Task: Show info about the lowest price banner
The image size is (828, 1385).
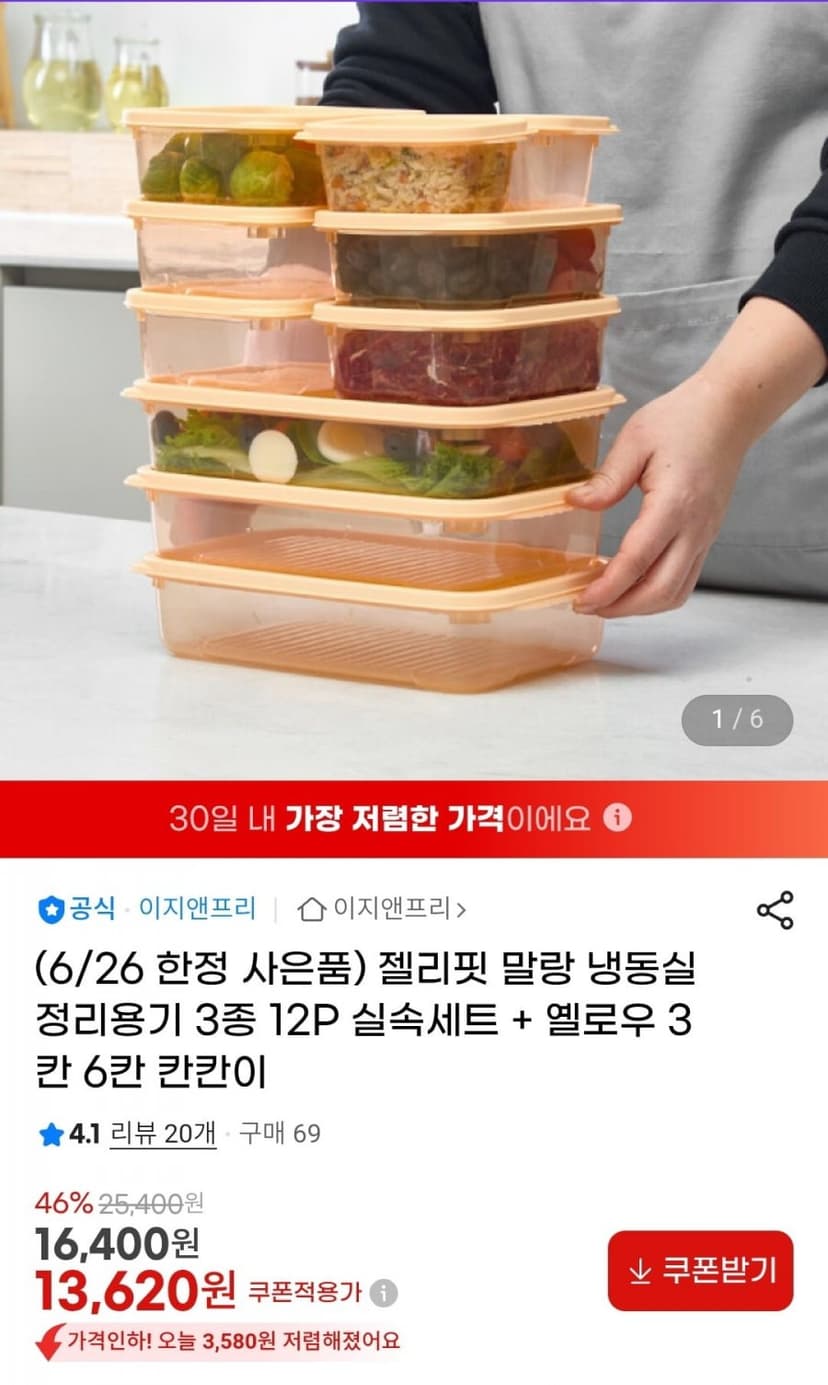Action: point(619,819)
